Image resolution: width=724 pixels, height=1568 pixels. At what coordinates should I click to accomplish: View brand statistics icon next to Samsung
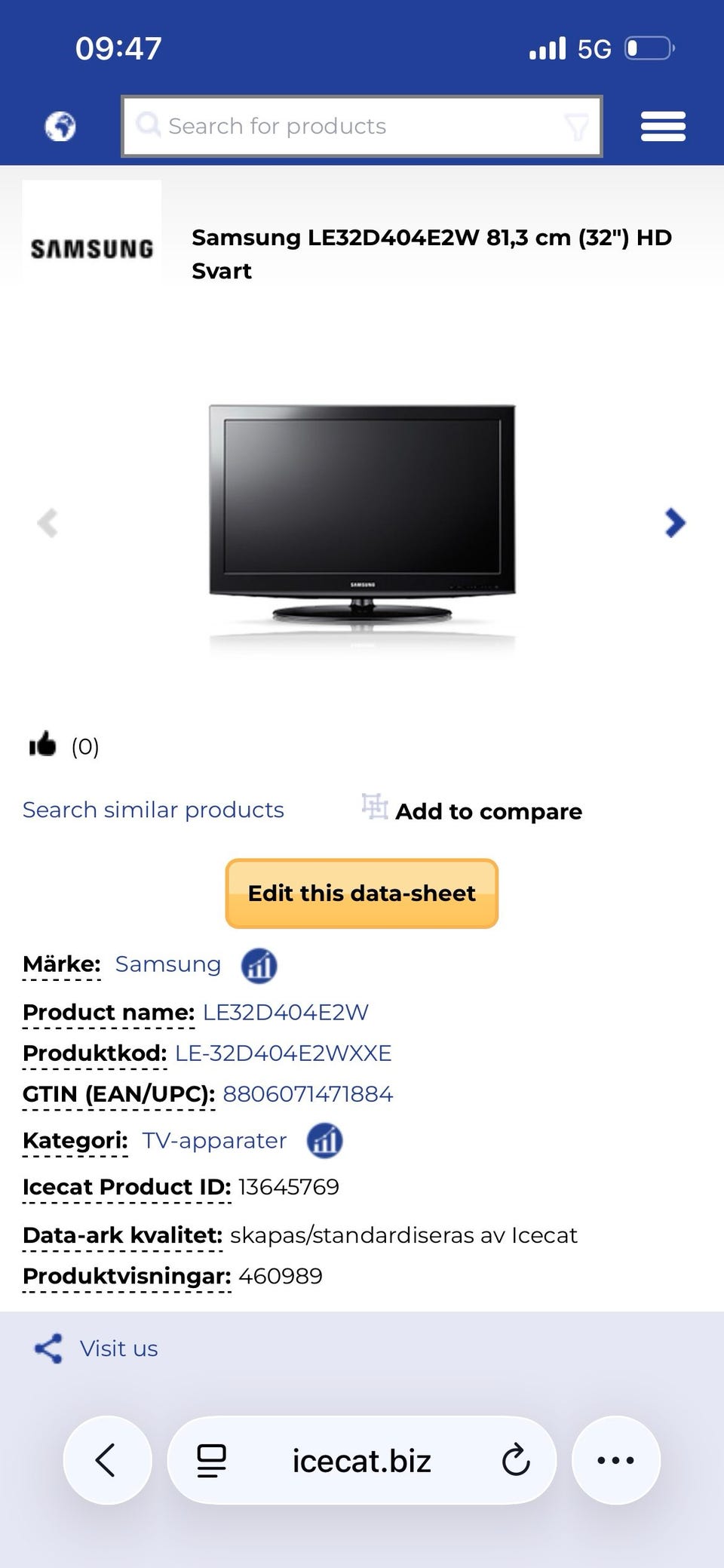pos(259,966)
